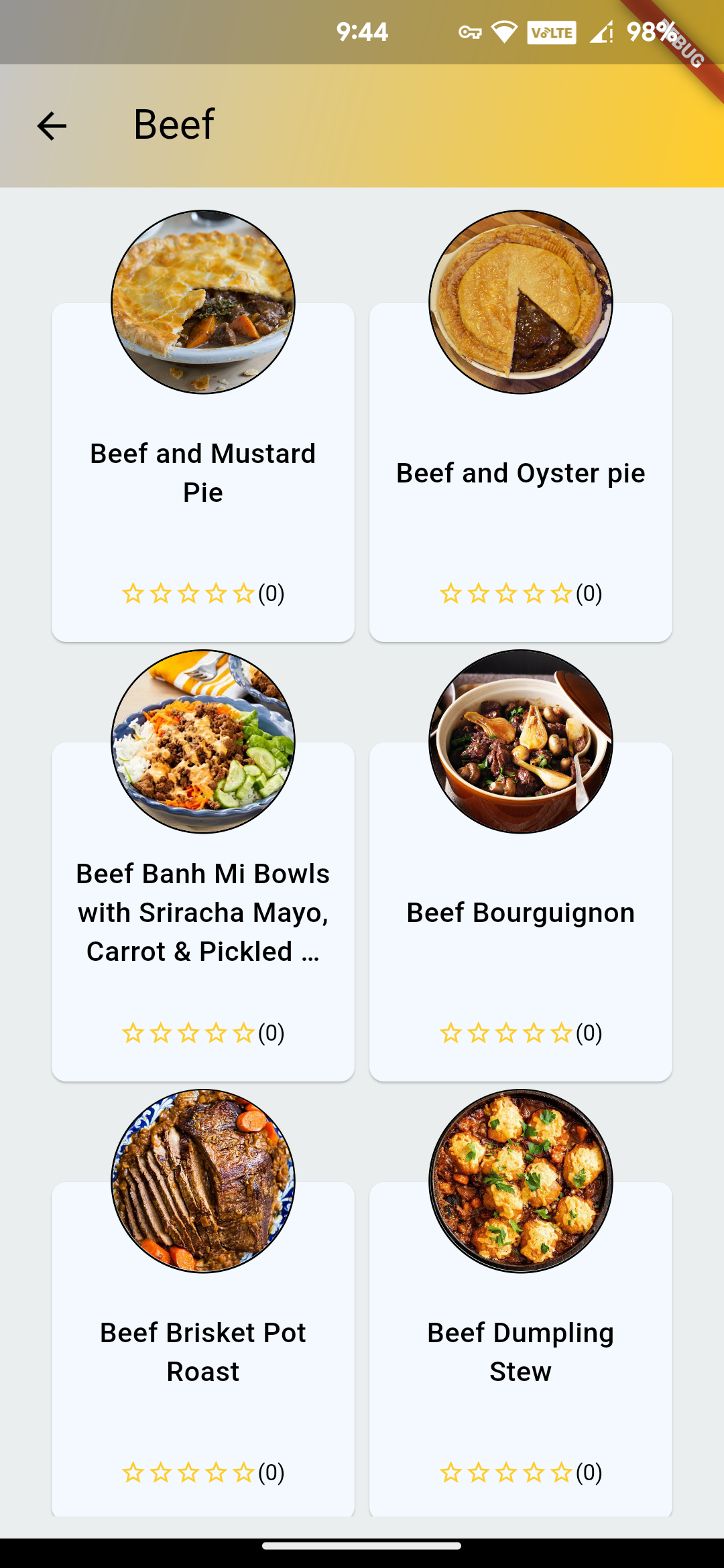Tap the Wi-Fi icon in the status bar

(505, 31)
